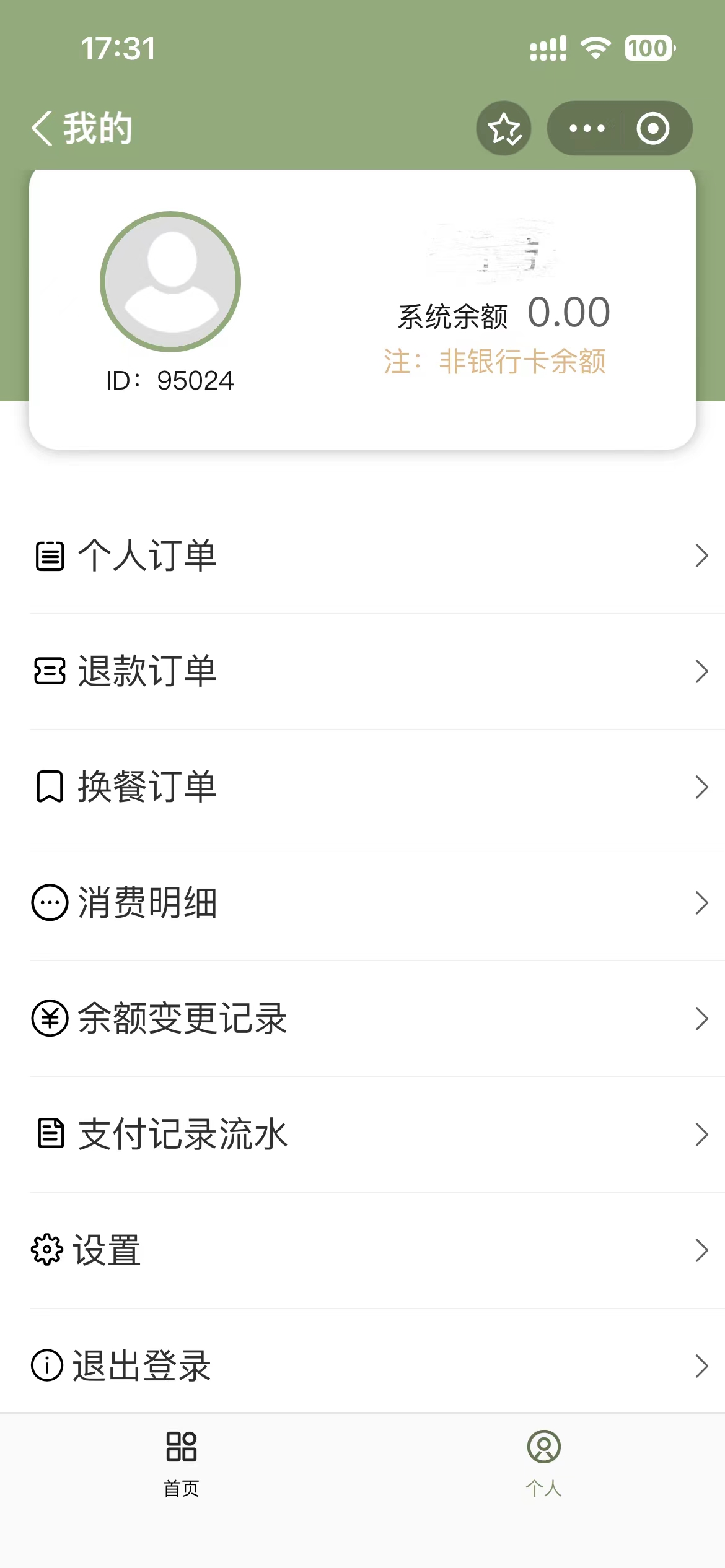Open 设置 settings
Viewport: 725px width, 1568px height.
[x=372, y=1250]
